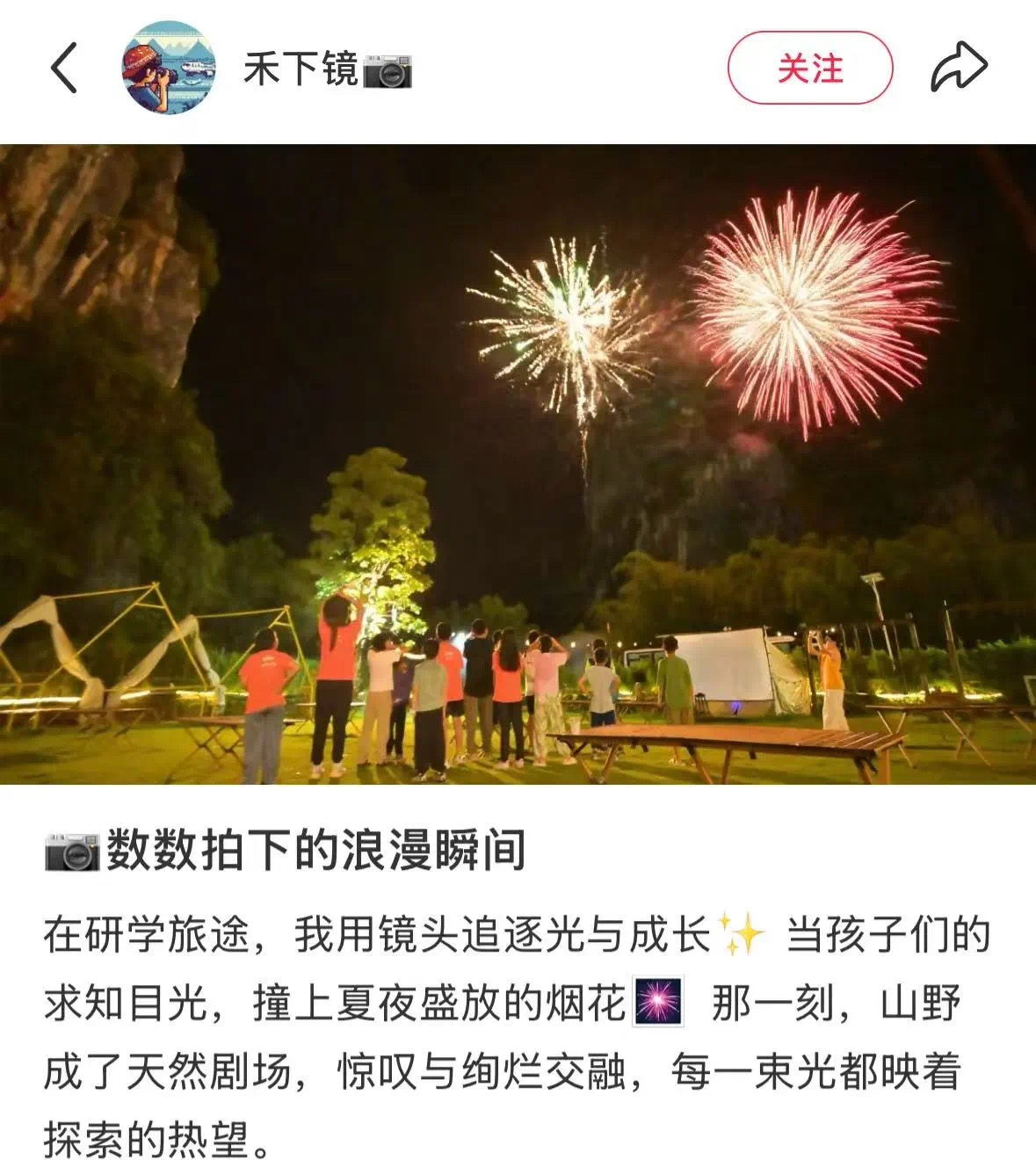Open the author name 禾下镜

pyautogui.click(x=301, y=69)
